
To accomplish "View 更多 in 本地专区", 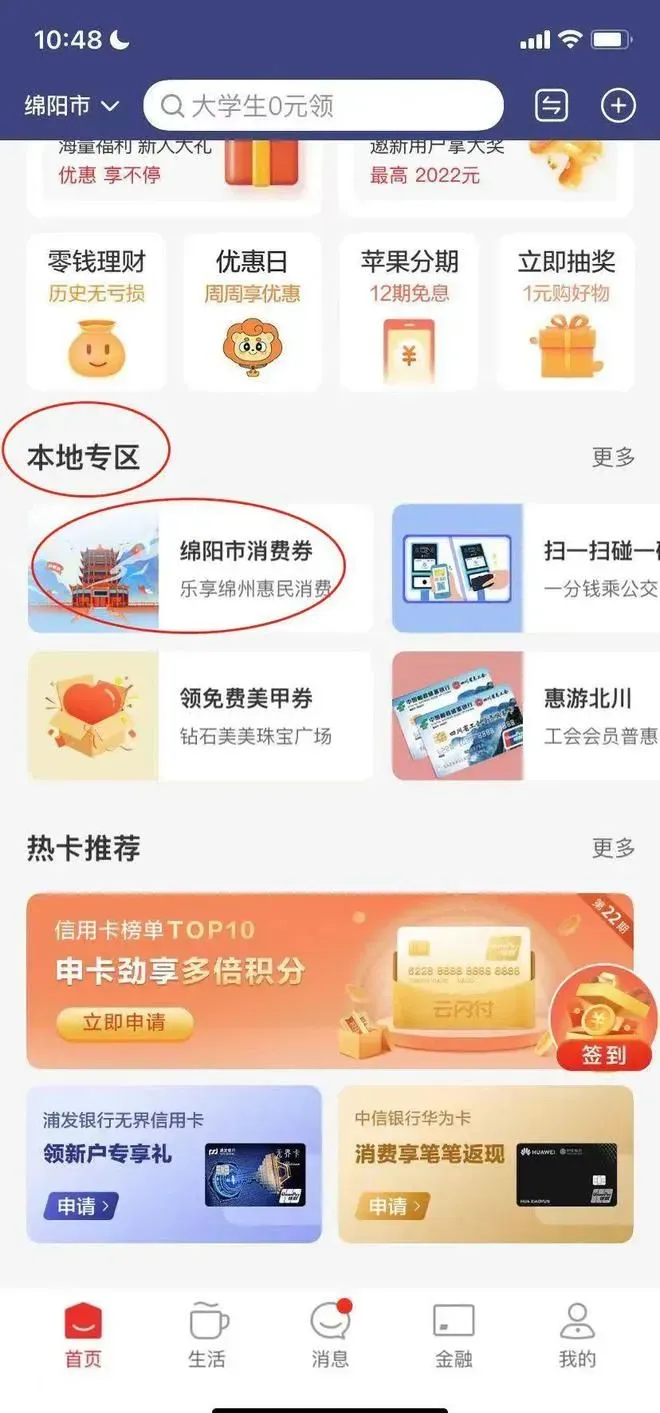I will (613, 457).
